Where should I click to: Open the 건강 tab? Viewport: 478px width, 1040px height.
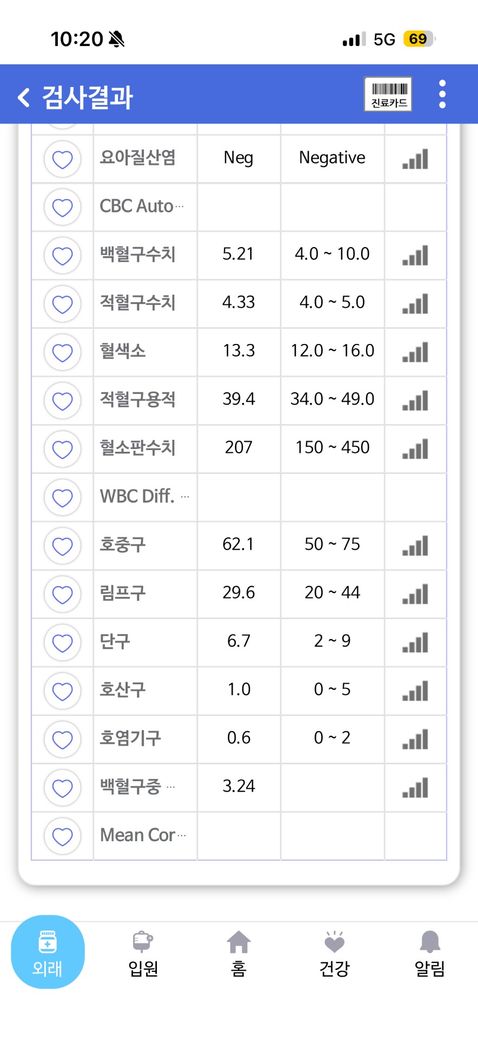pos(334,954)
